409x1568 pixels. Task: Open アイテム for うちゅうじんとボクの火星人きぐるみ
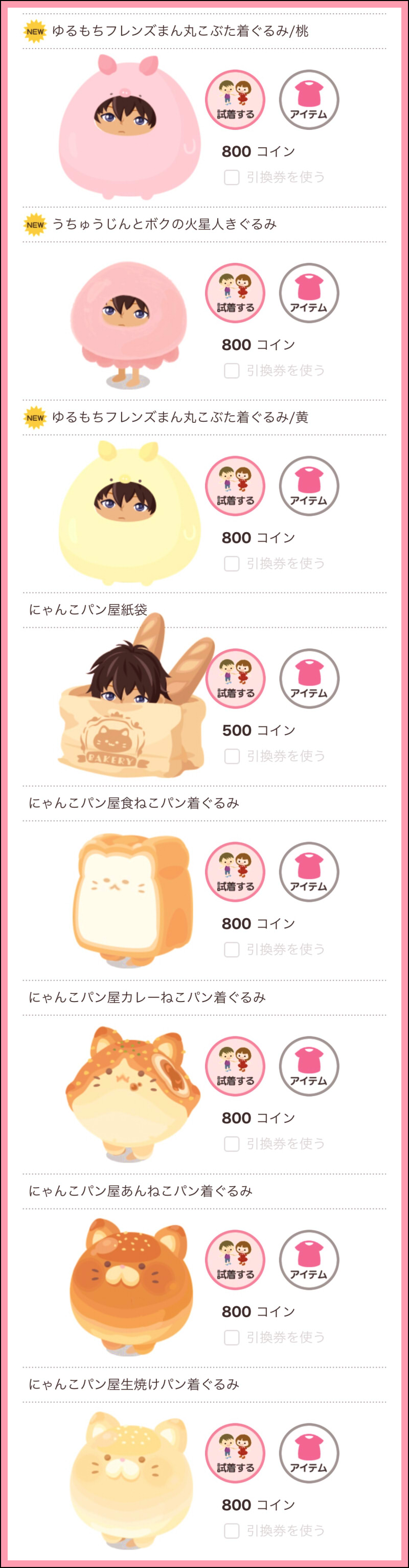309,293
